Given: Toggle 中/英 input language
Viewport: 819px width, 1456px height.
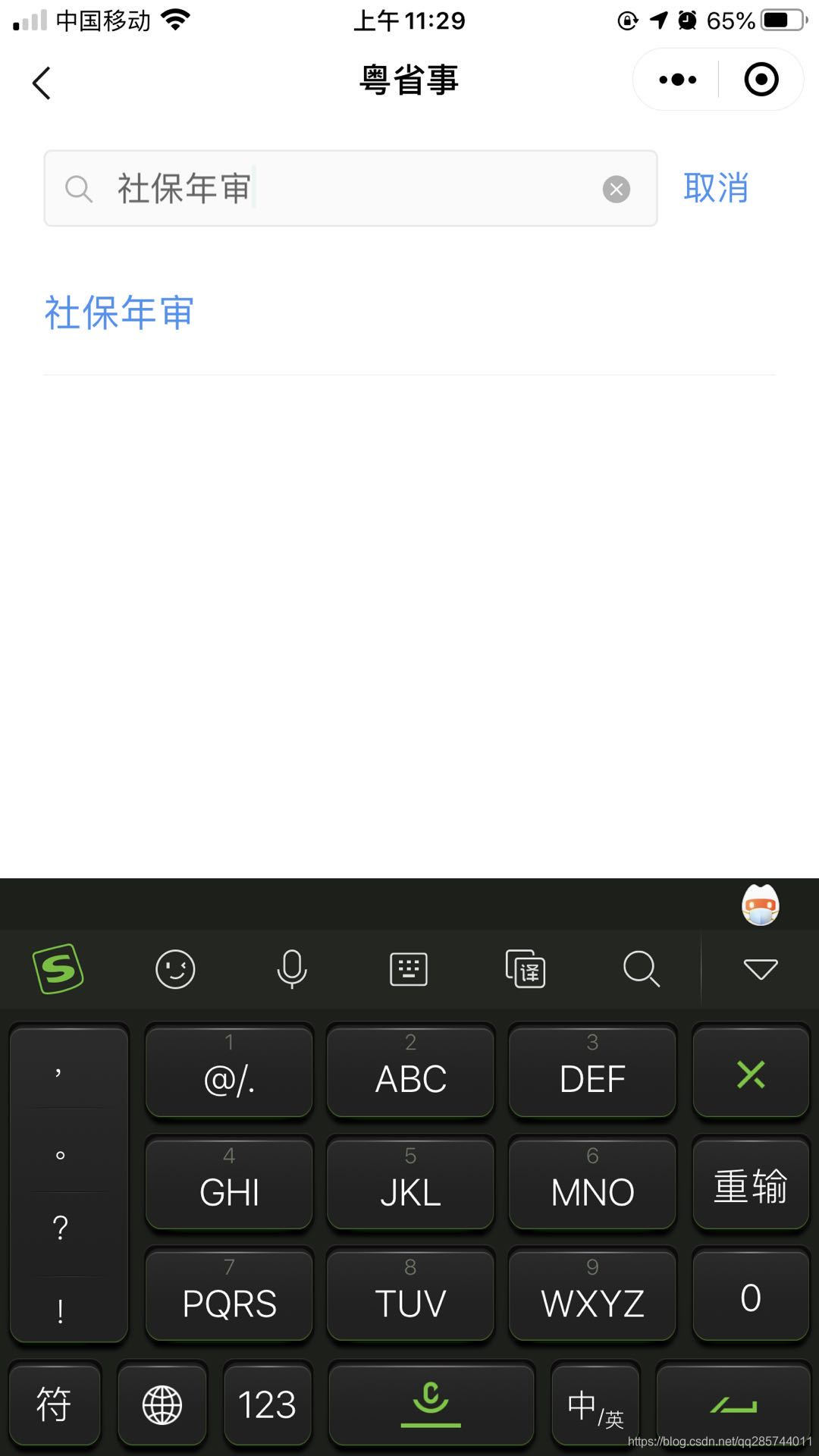Looking at the screenshot, I should tap(595, 1404).
